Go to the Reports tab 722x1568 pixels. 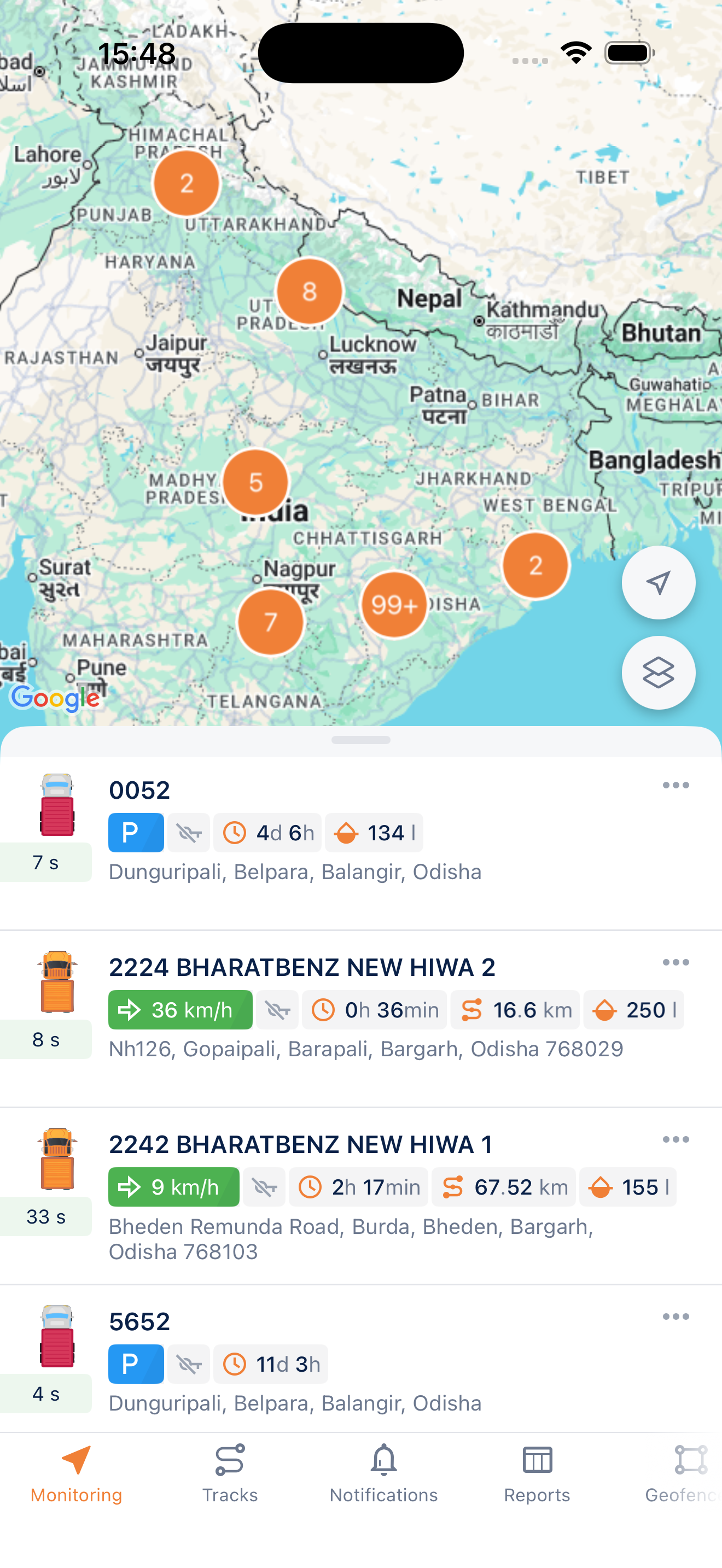click(537, 1473)
